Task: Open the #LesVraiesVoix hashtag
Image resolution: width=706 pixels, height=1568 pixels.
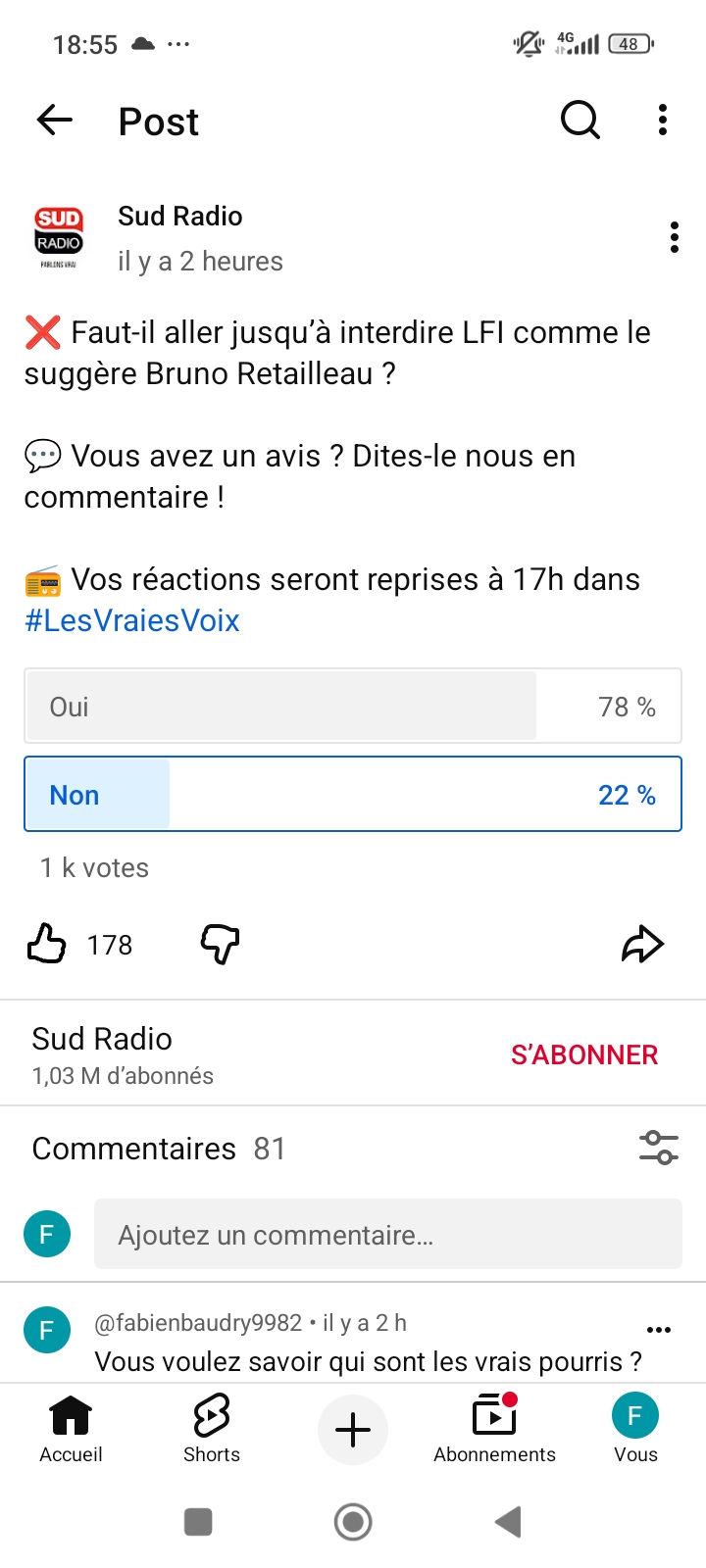Action: pos(132,620)
